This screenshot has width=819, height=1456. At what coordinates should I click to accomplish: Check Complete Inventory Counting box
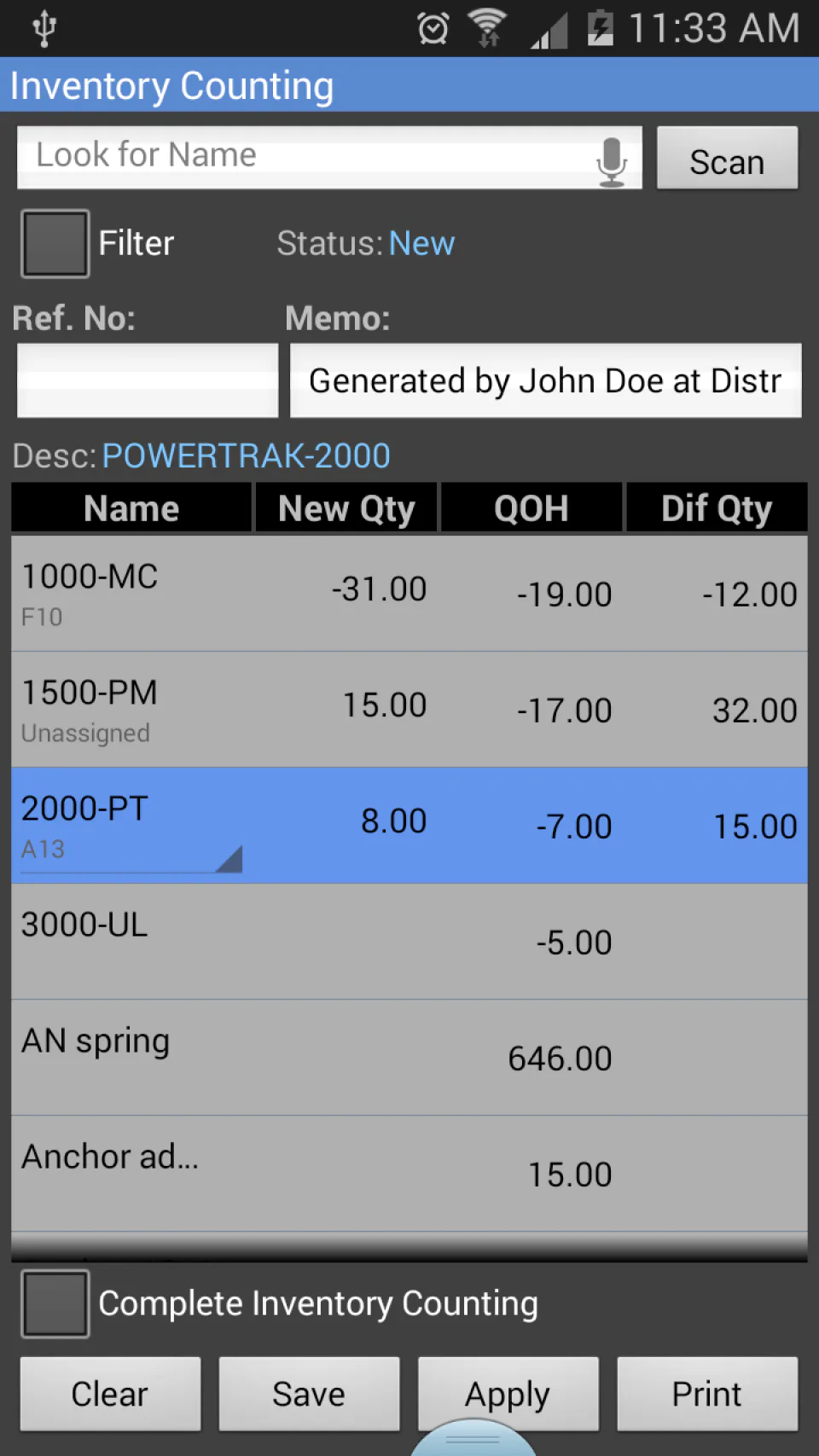pyautogui.click(x=55, y=1303)
